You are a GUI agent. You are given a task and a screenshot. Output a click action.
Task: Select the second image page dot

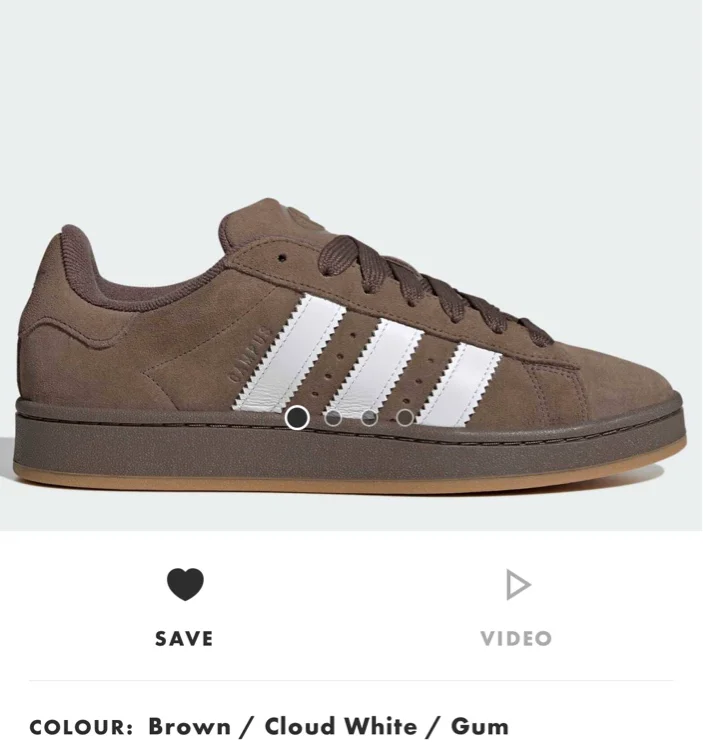click(x=333, y=418)
